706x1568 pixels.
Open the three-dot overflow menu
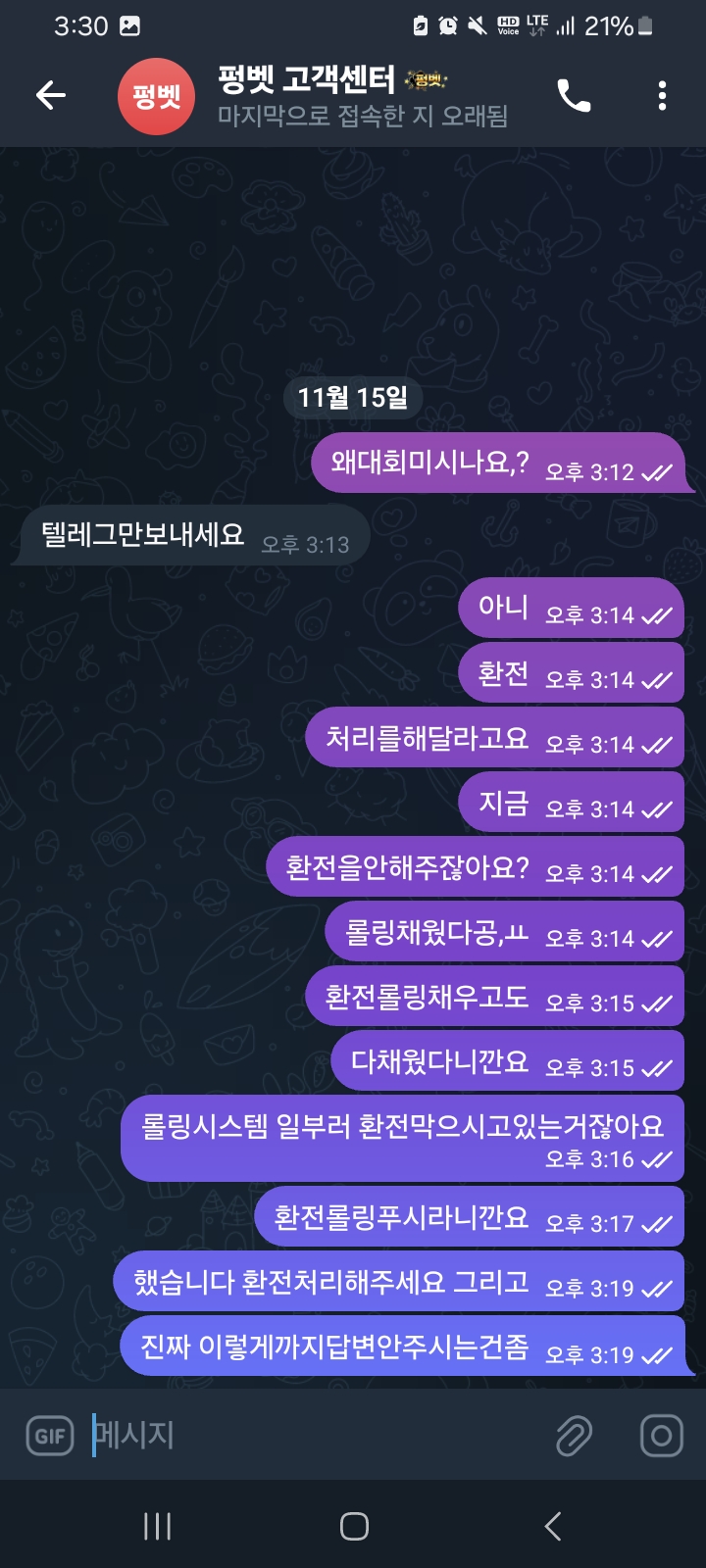(662, 96)
